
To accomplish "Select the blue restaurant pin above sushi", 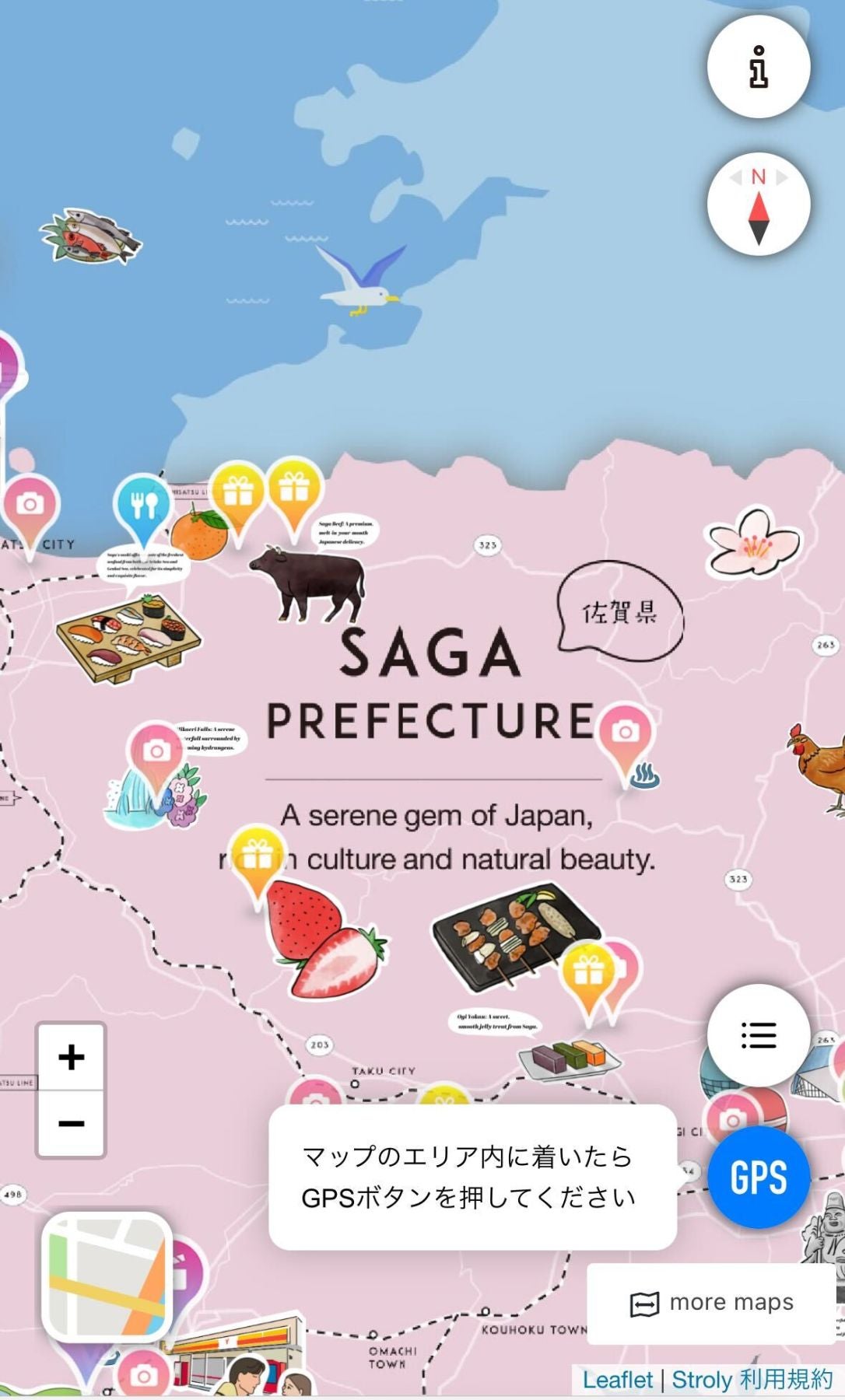I will pyautogui.click(x=142, y=506).
